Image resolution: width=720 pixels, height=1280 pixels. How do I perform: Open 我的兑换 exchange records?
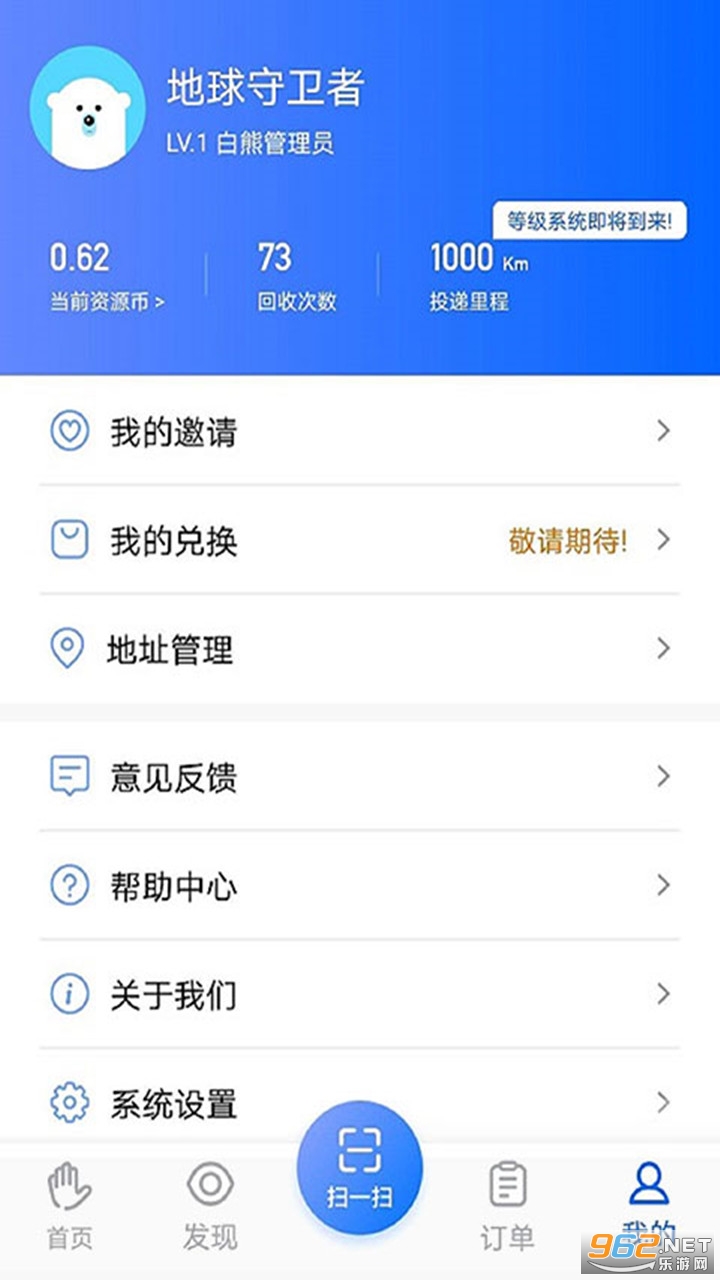tap(360, 541)
